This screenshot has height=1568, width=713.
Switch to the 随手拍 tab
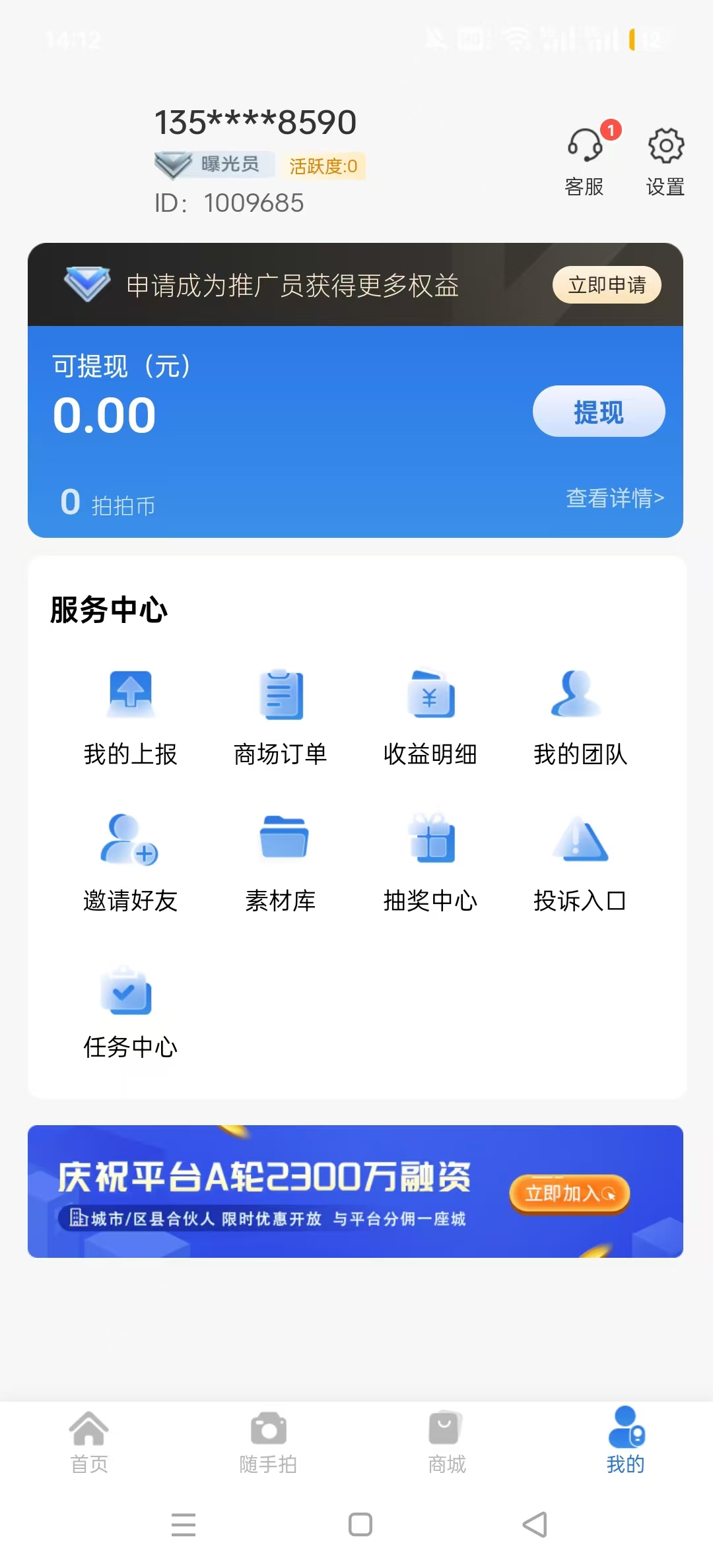point(268,1443)
